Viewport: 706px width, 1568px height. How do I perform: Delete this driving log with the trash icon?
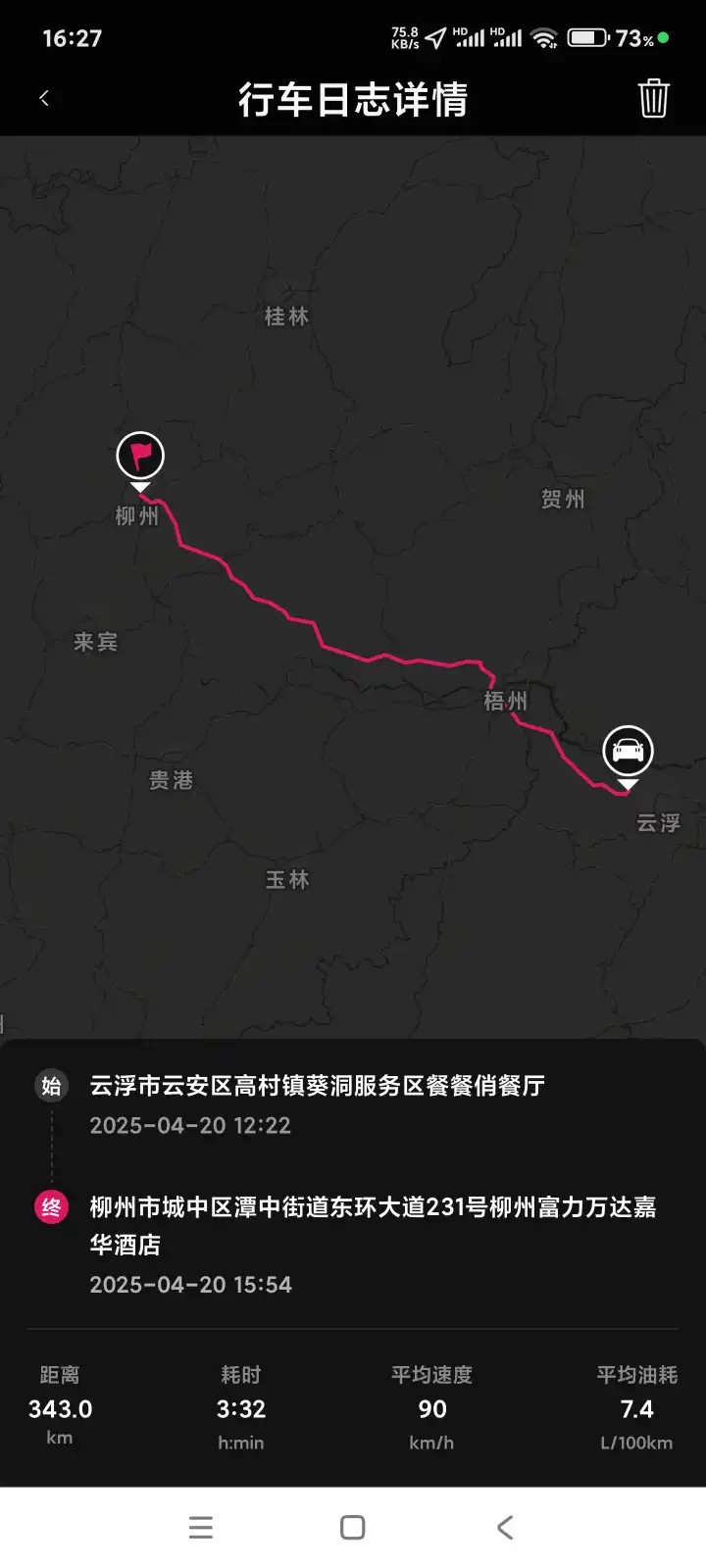coord(653,98)
